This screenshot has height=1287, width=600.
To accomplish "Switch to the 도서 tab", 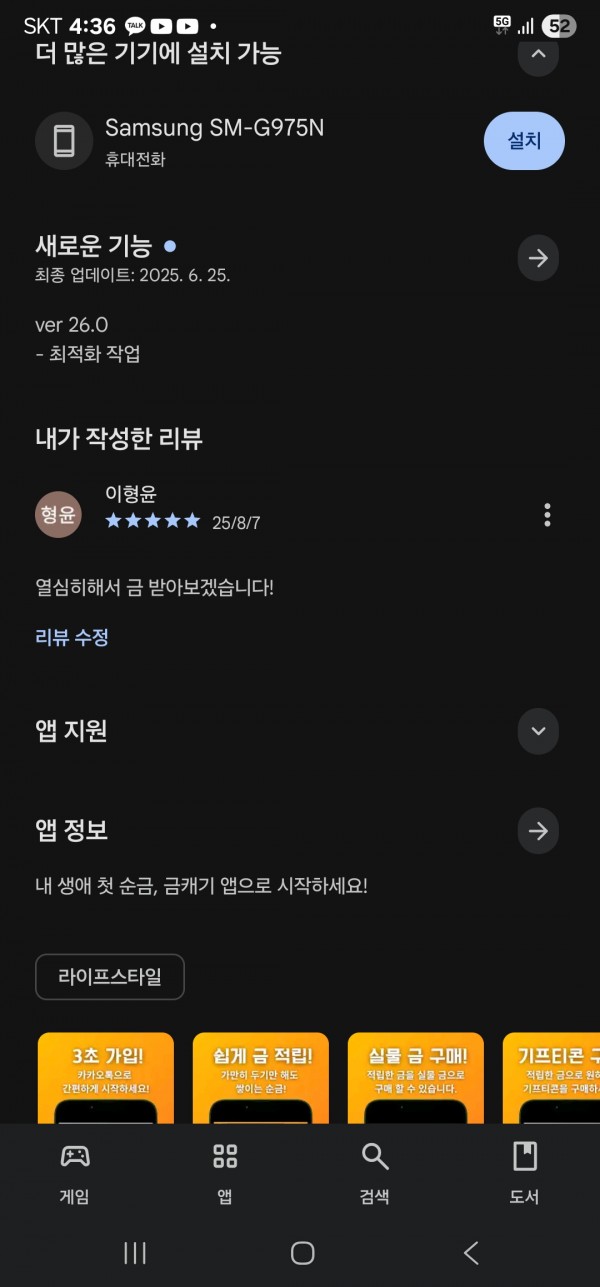I will tap(524, 1174).
